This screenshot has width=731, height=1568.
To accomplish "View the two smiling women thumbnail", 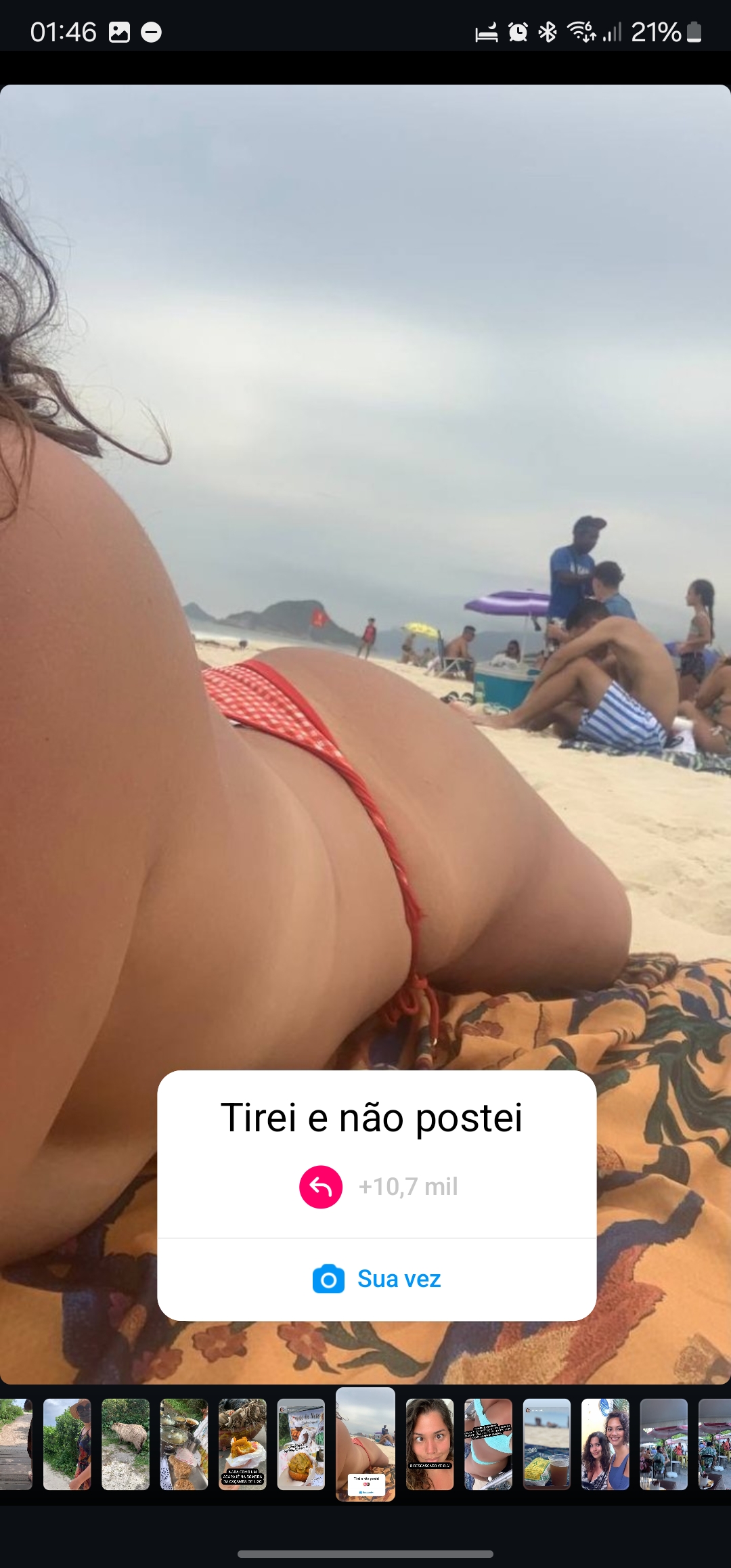I will (x=605, y=1444).
